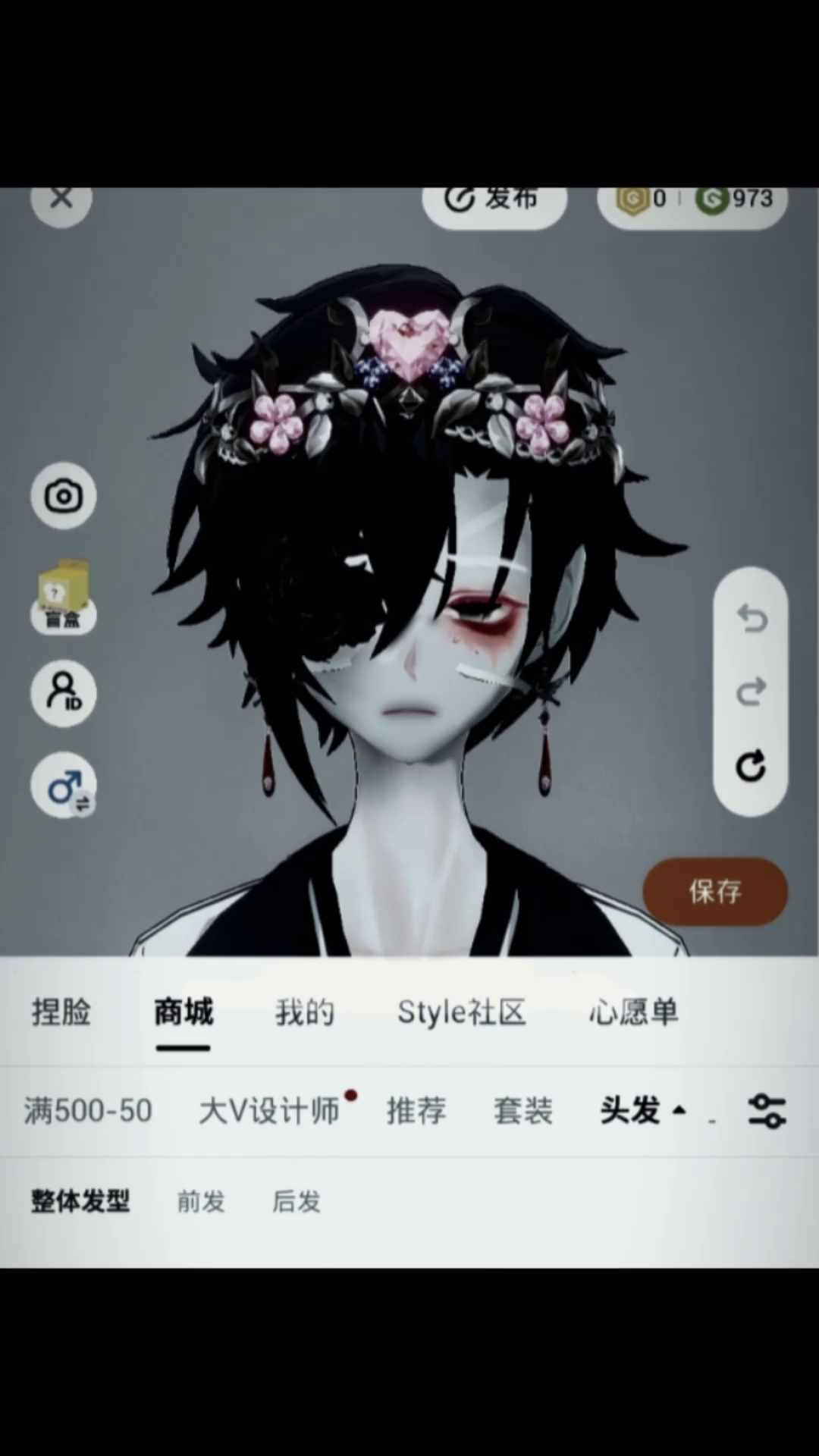Open the 盲盒 blind box

pos(63,596)
